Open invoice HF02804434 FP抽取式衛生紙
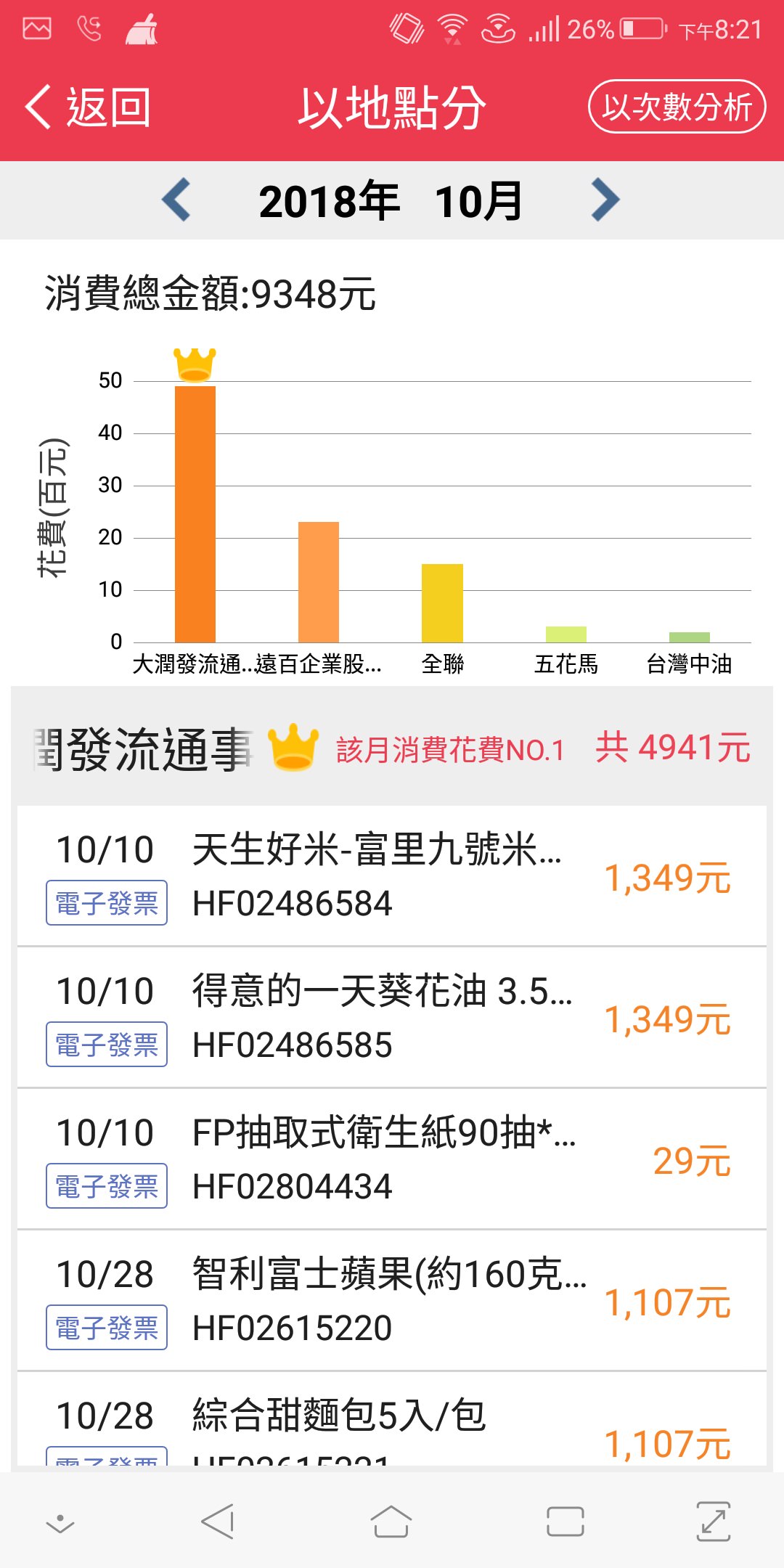The height and width of the screenshot is (1568, 784). 392,1159
